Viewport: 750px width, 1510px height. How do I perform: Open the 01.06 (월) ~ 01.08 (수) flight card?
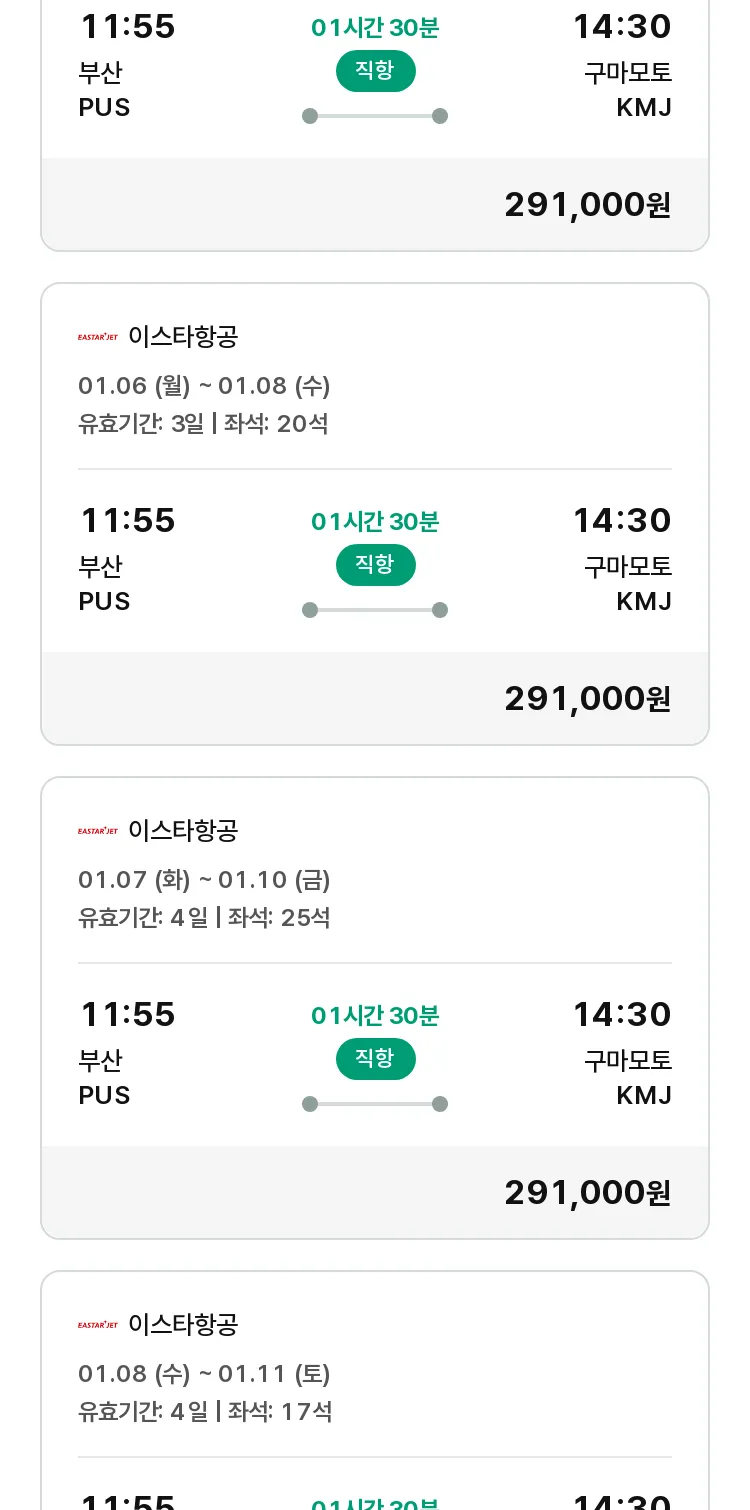pos(375,514)
